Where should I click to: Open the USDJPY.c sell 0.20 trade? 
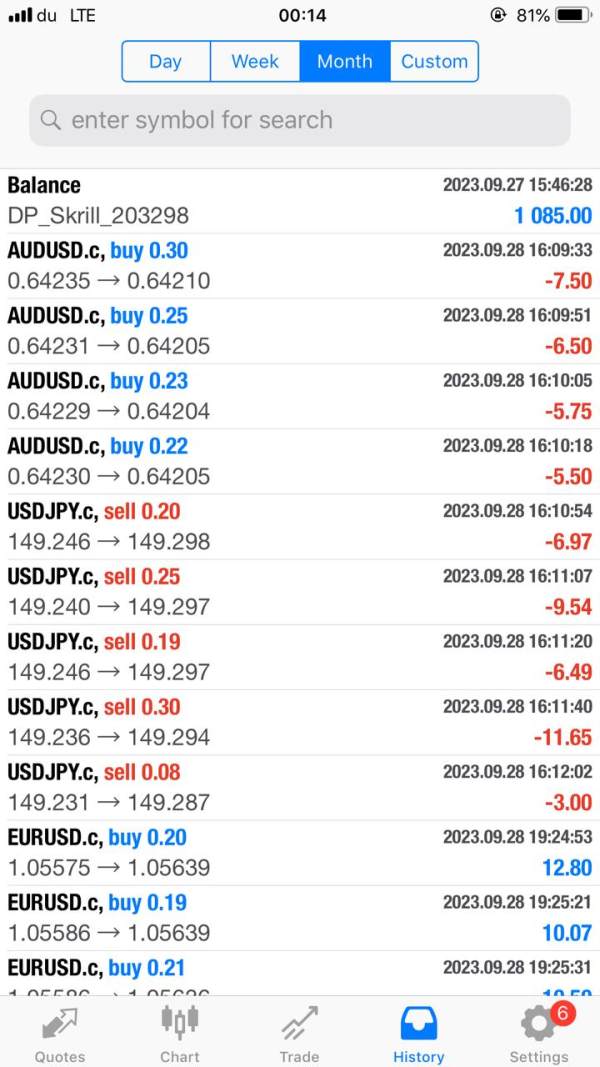point(300,527)
